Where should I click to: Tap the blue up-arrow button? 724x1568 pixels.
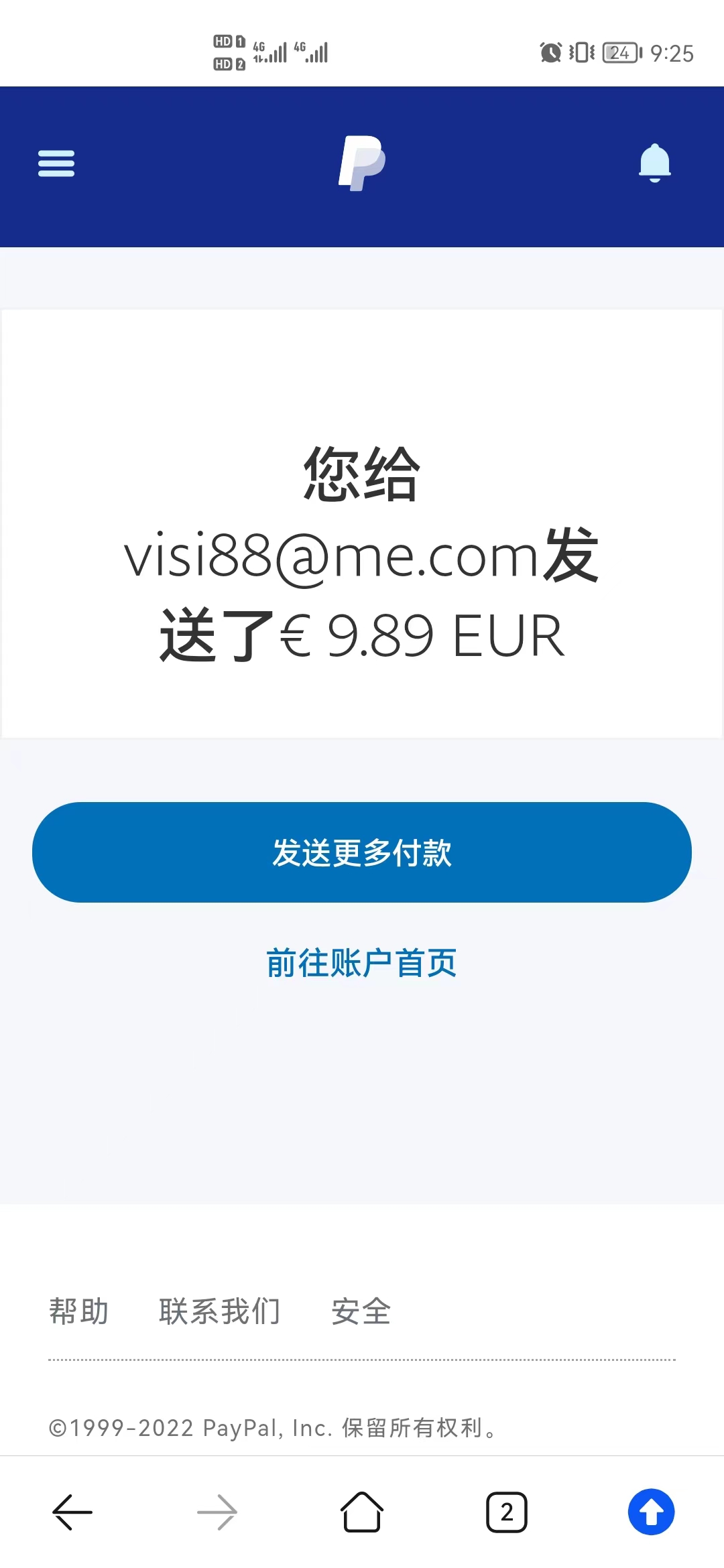(651, 1512)
